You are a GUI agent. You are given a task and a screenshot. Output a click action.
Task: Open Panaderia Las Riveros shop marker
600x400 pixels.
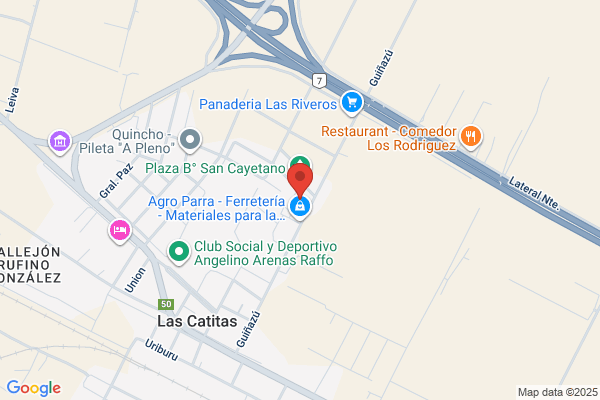click(351, 102)
